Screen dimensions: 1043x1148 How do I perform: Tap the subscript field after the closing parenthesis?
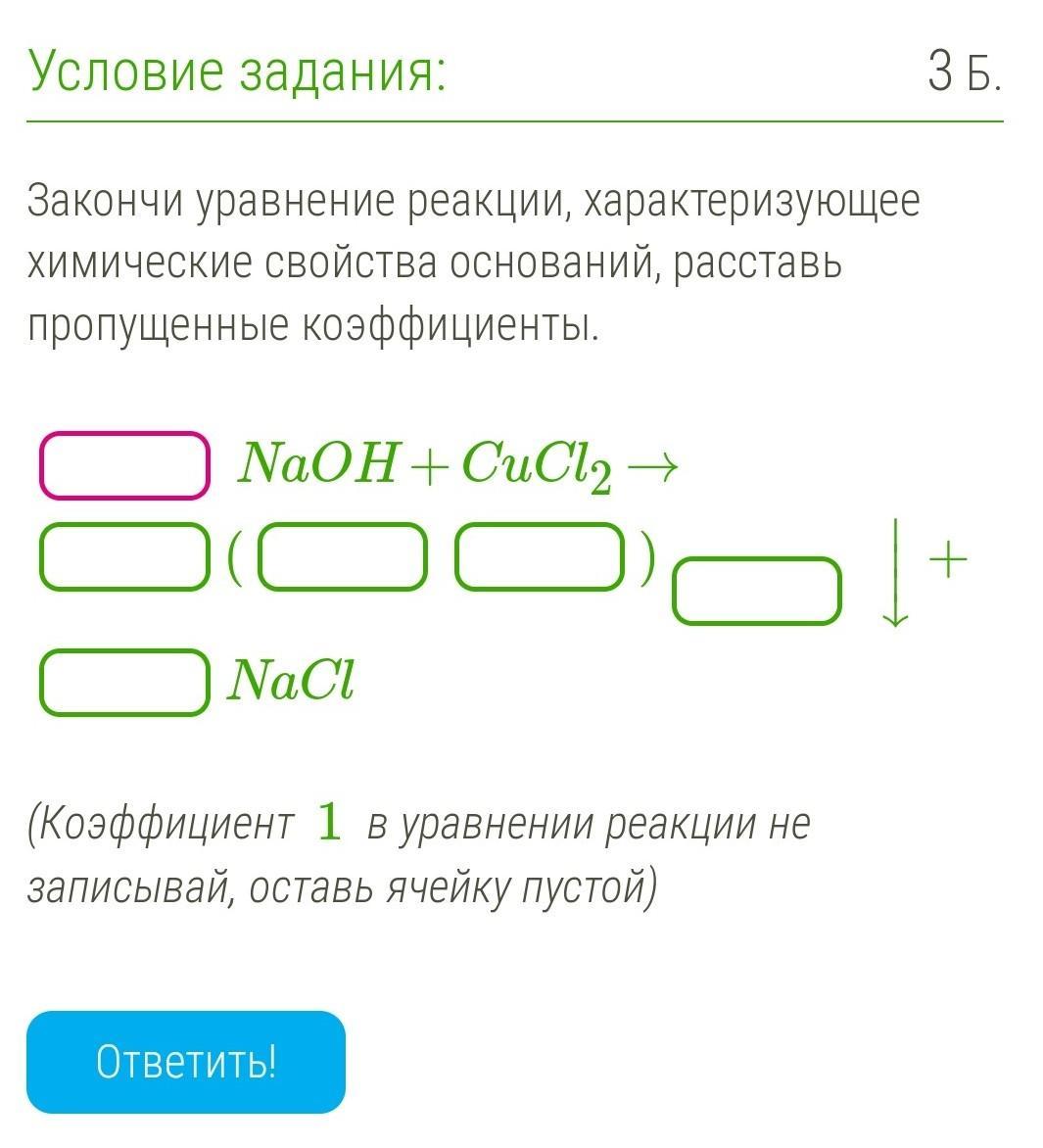click(756, 591)
